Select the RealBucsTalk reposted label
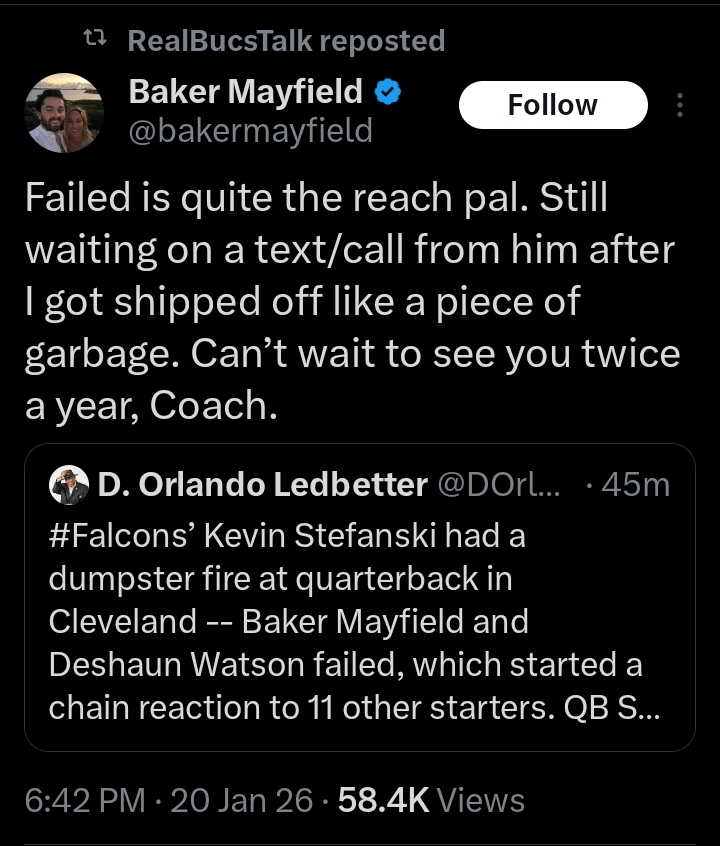Viewport: 720px width, 846px height. [x=287, y=40]
